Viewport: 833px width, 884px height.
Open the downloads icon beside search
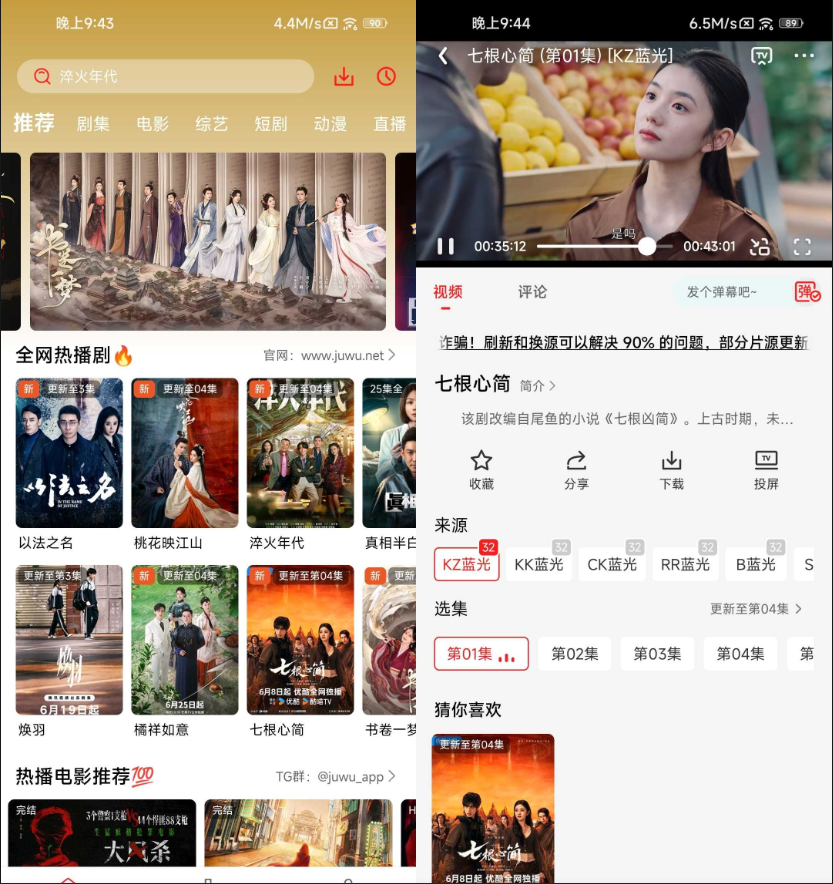click(x=343, y=77)
